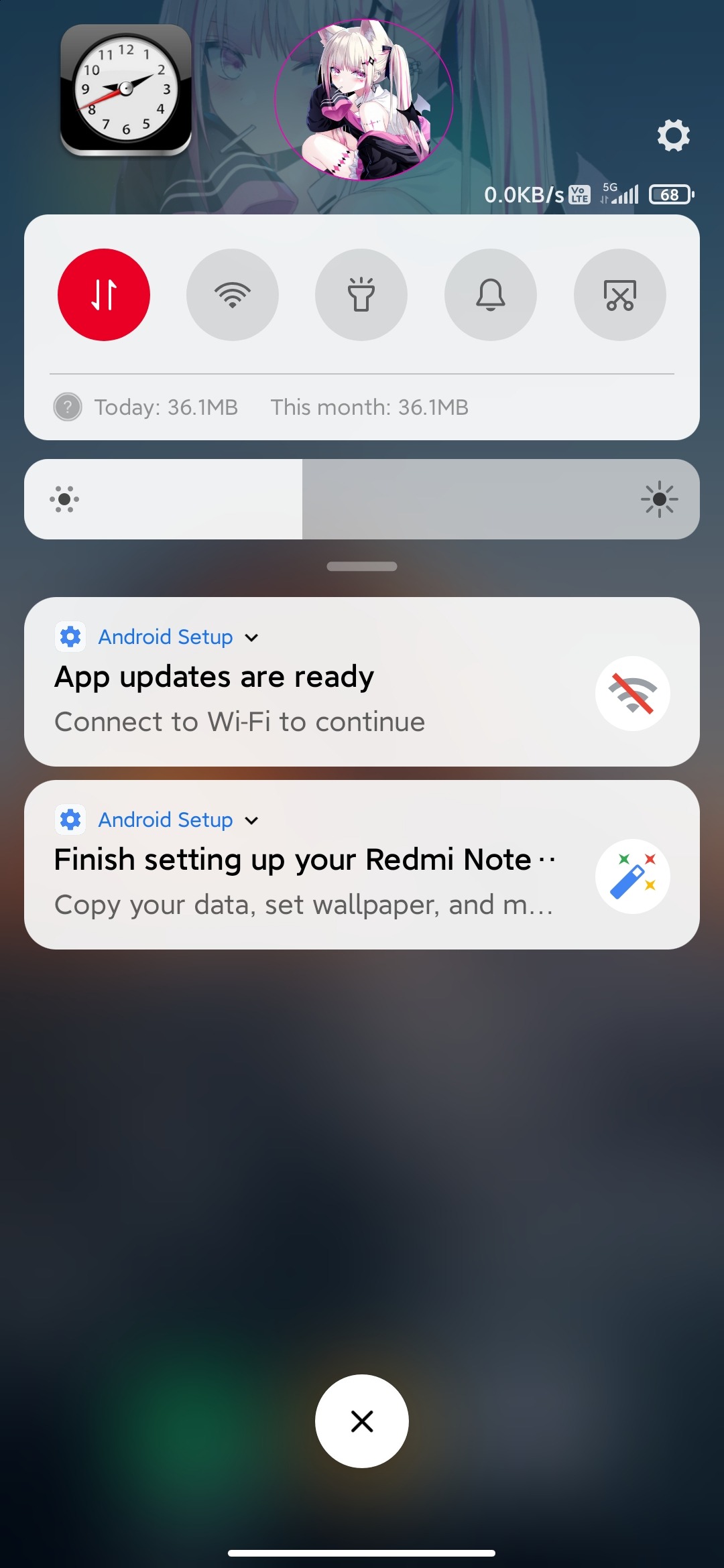The width and height of the screenshot is (724, 1568).
Task: Clear all notifications with the X button
Action: tap(362, 1421)
